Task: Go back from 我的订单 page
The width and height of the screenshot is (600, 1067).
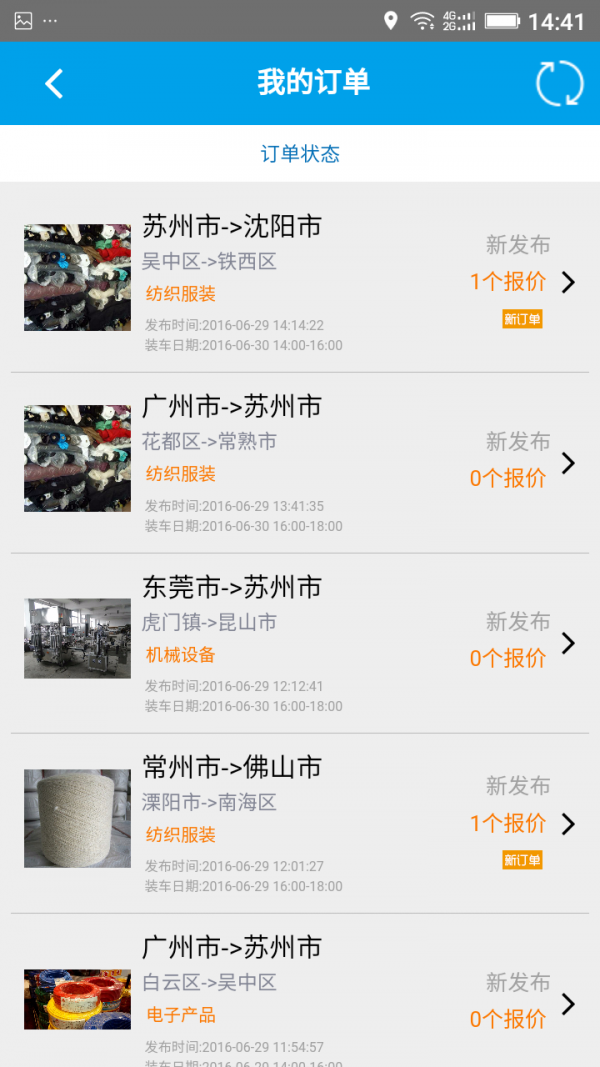Action: pos(55,83)
